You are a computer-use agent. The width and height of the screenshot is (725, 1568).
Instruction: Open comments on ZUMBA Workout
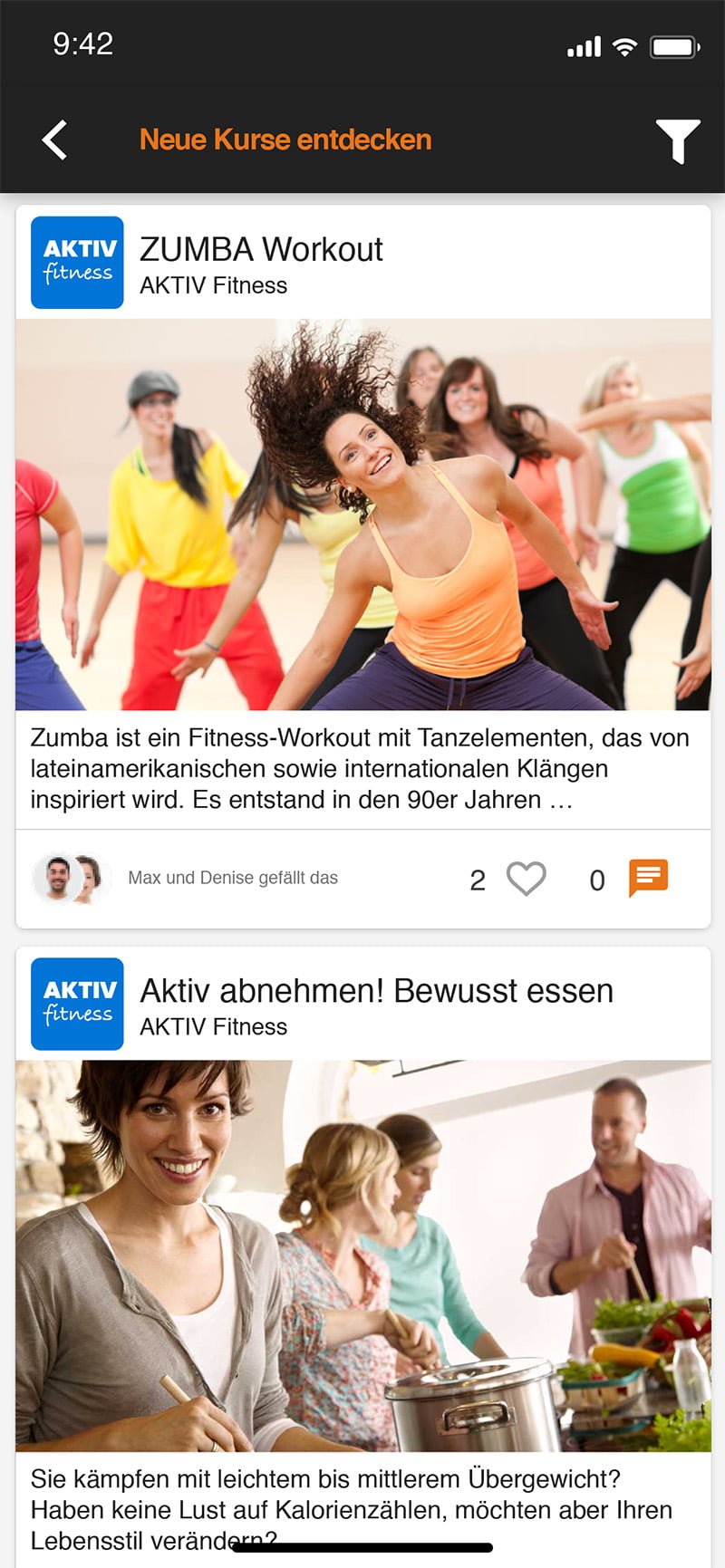tap(648, 878)
